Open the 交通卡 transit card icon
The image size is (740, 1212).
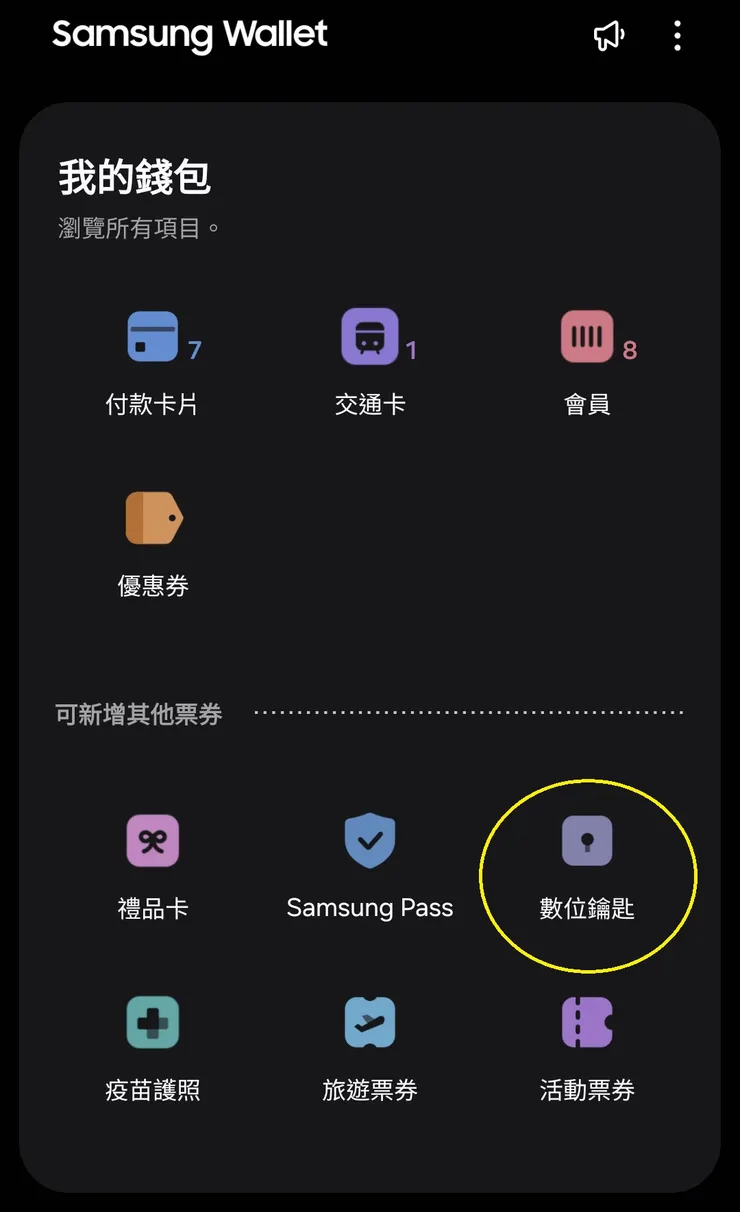point(369,336)
